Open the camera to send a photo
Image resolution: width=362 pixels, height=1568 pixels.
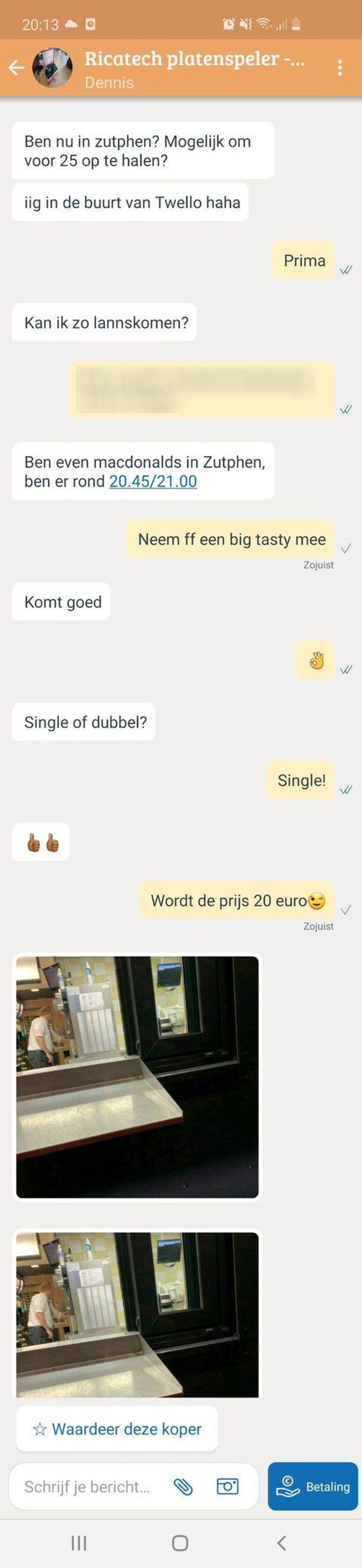click(x=227, y=1486)
